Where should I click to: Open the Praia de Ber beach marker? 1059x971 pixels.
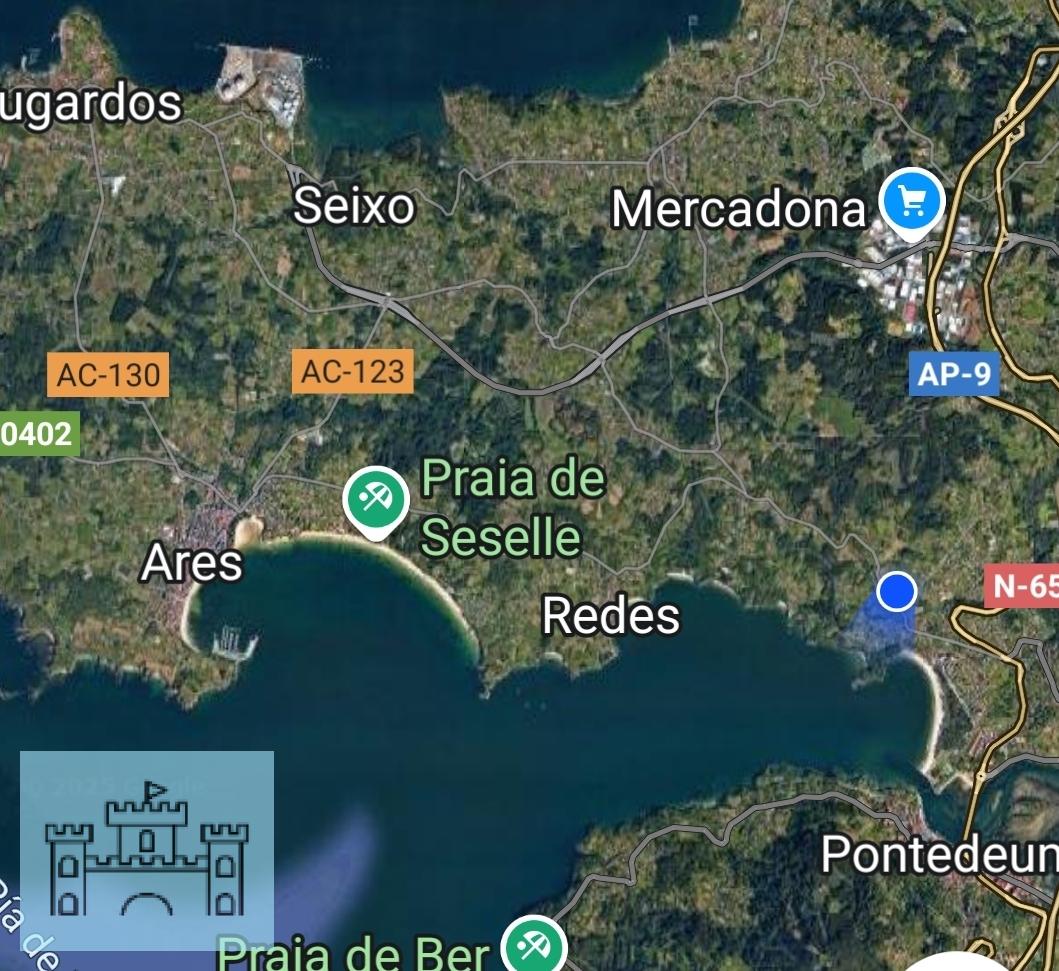tap(534, 945)
